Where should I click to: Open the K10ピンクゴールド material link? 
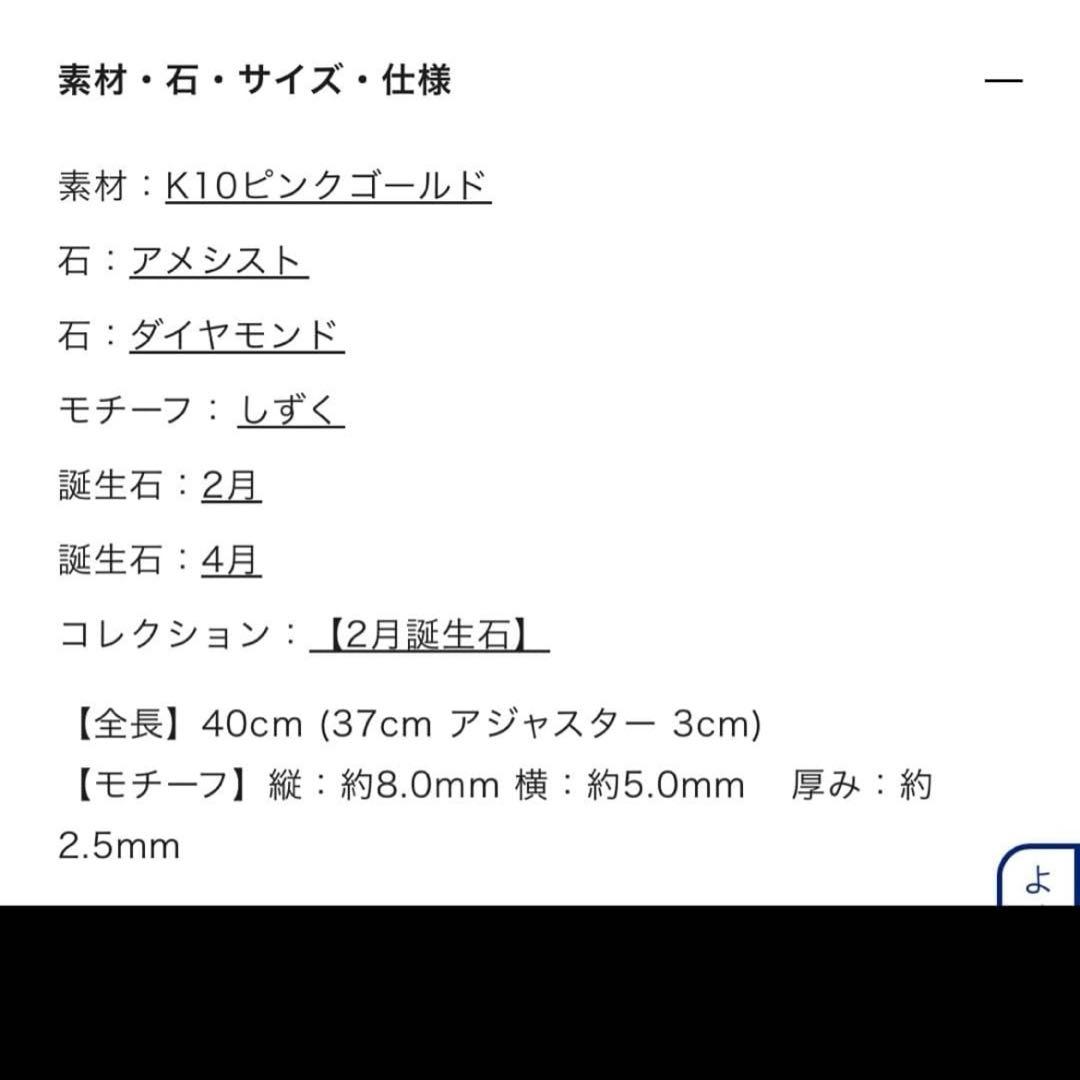[x=328, y=187]
